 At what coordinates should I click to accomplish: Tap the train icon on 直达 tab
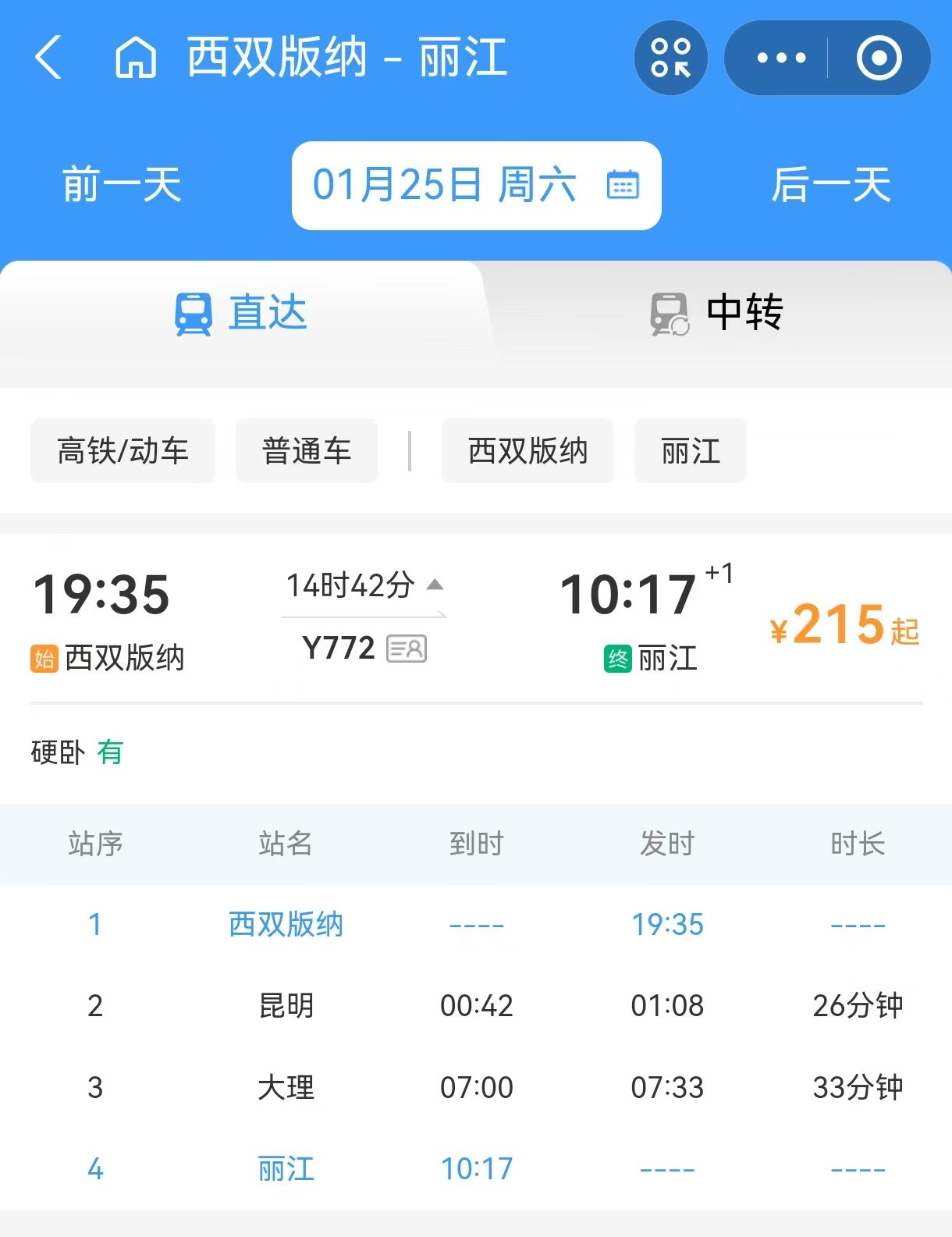(192, 312)
